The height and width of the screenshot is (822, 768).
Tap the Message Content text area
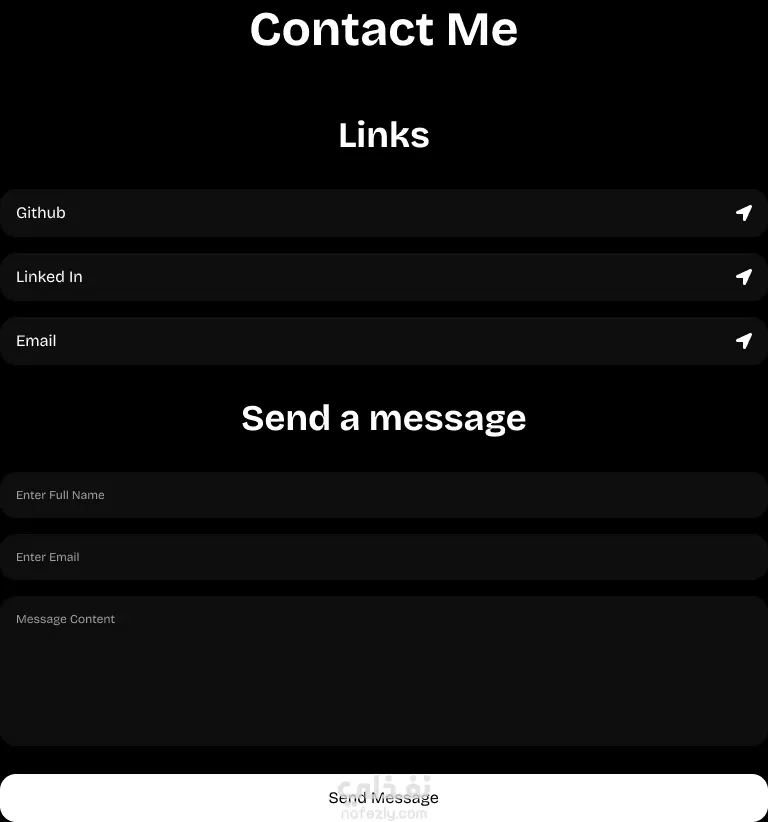383,670
